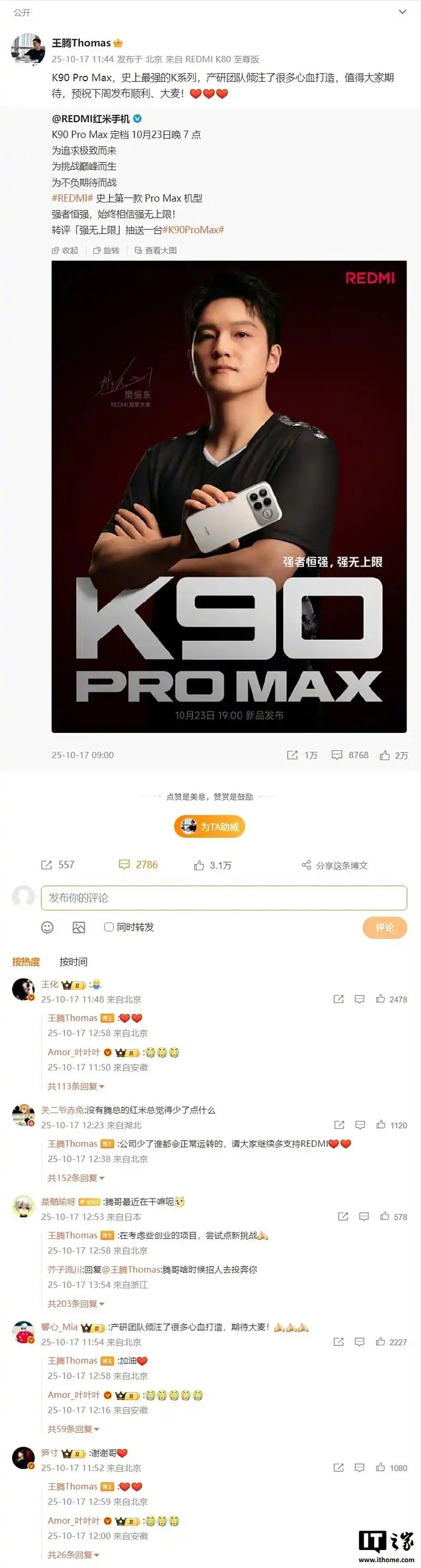Share this post via 分享这条博文
Screen dimensions: 421x1568
(x=334, y=865)
